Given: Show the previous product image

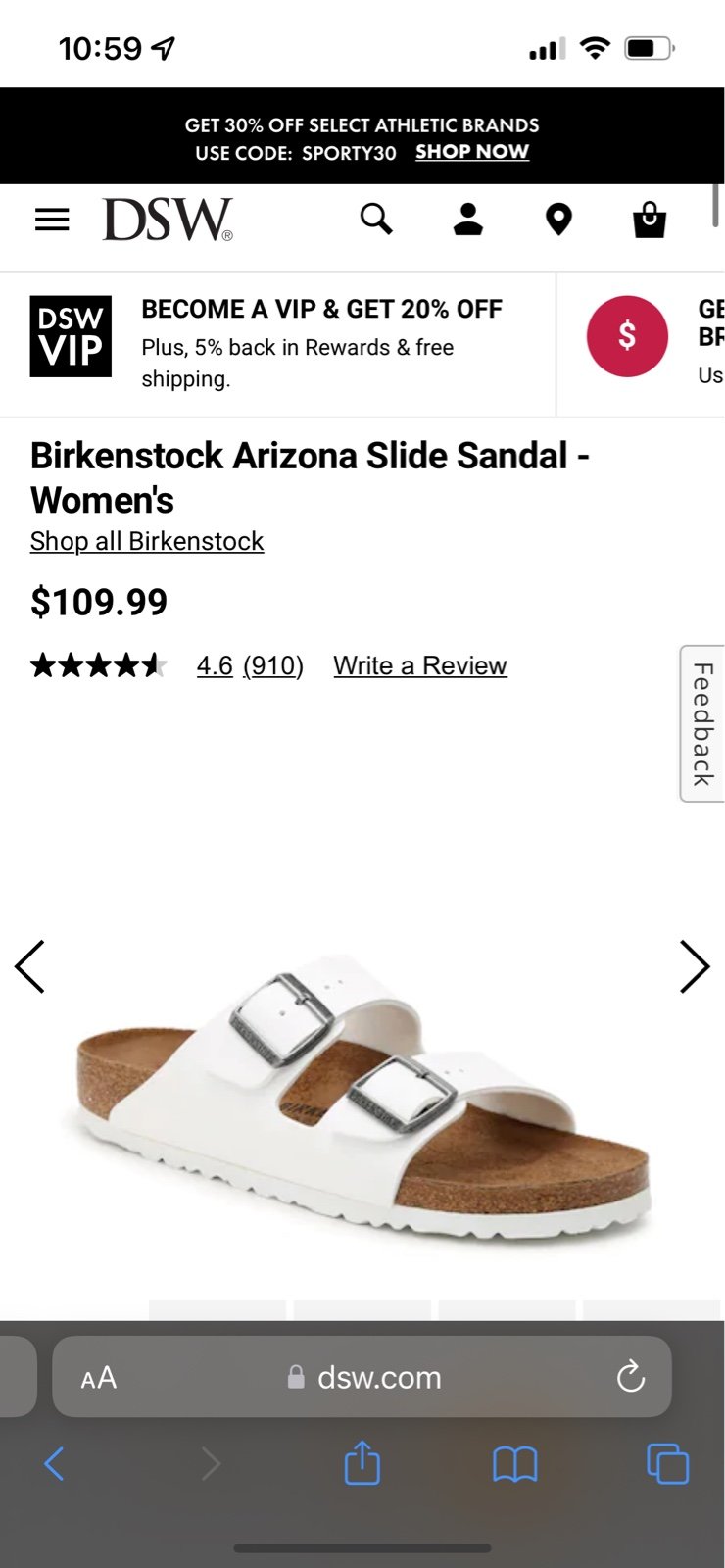Looking at the screenshot, I should click(29, 967).
